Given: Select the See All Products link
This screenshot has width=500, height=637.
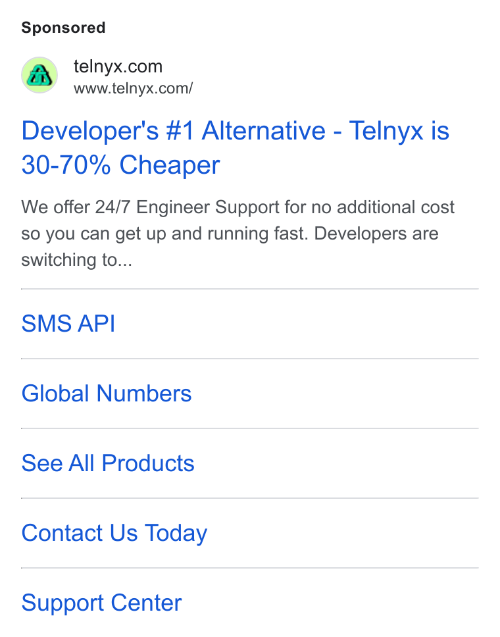Looking at the screenshot, I should pos(108,463).
